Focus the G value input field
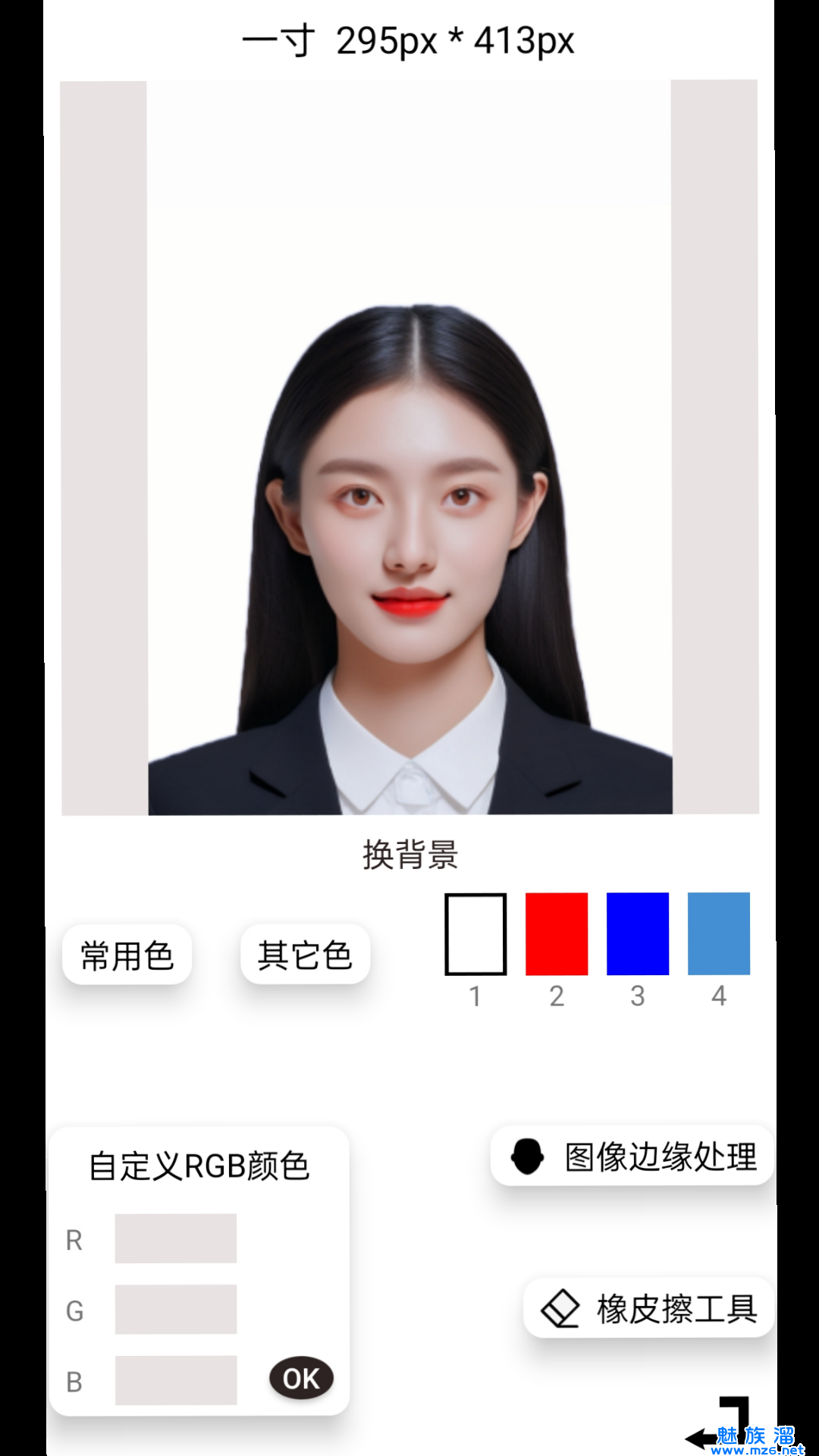The image size is (819, 1456). pos(176,1309)
